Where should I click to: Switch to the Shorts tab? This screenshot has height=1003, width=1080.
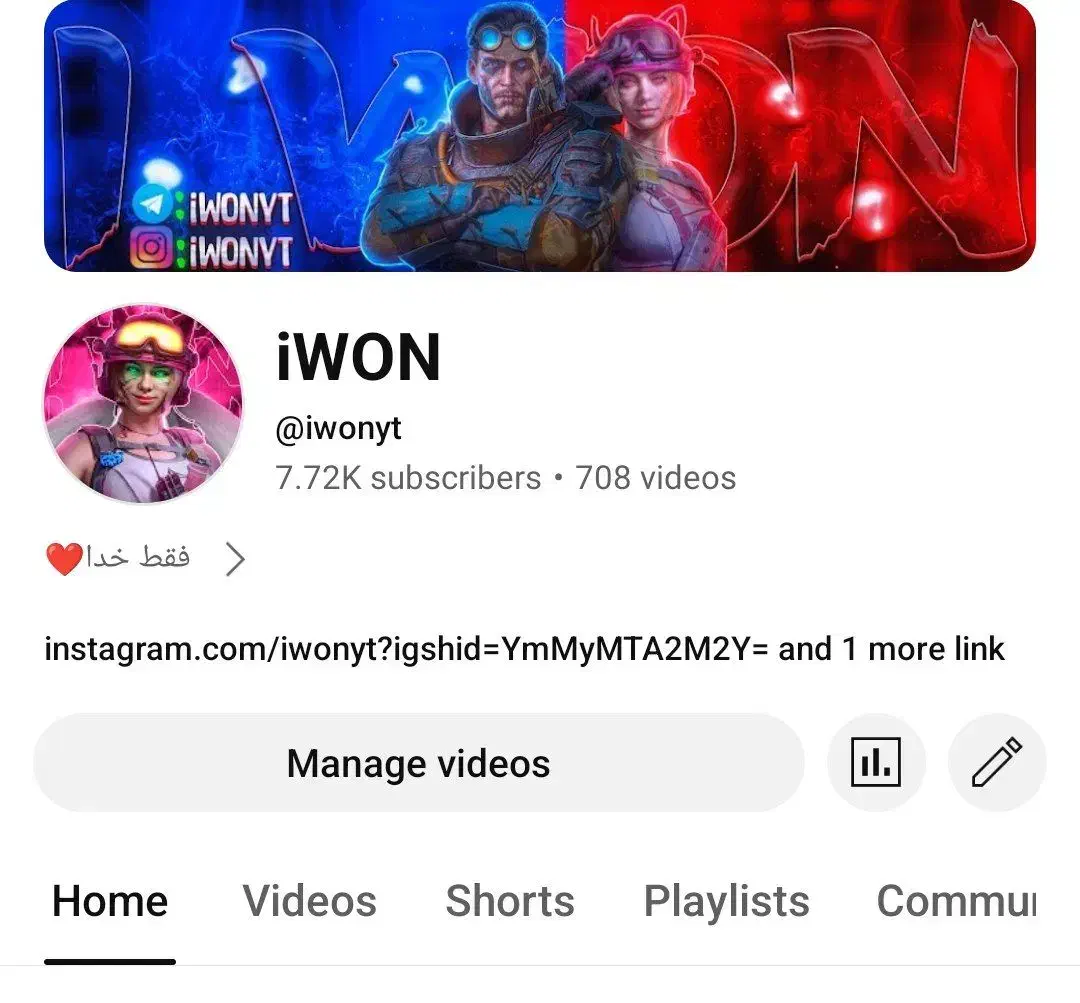510,901
